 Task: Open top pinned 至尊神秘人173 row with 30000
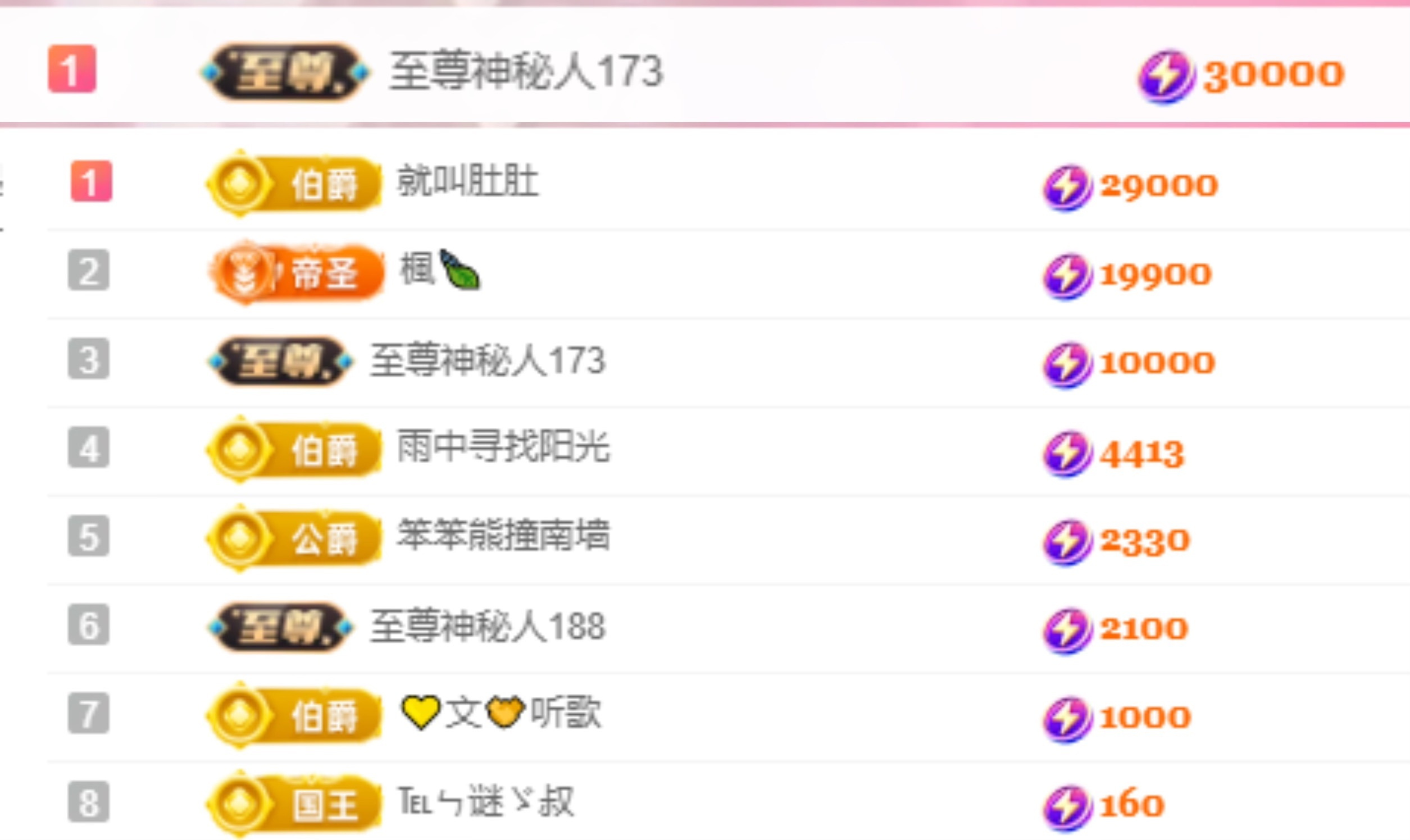[525, 72]
